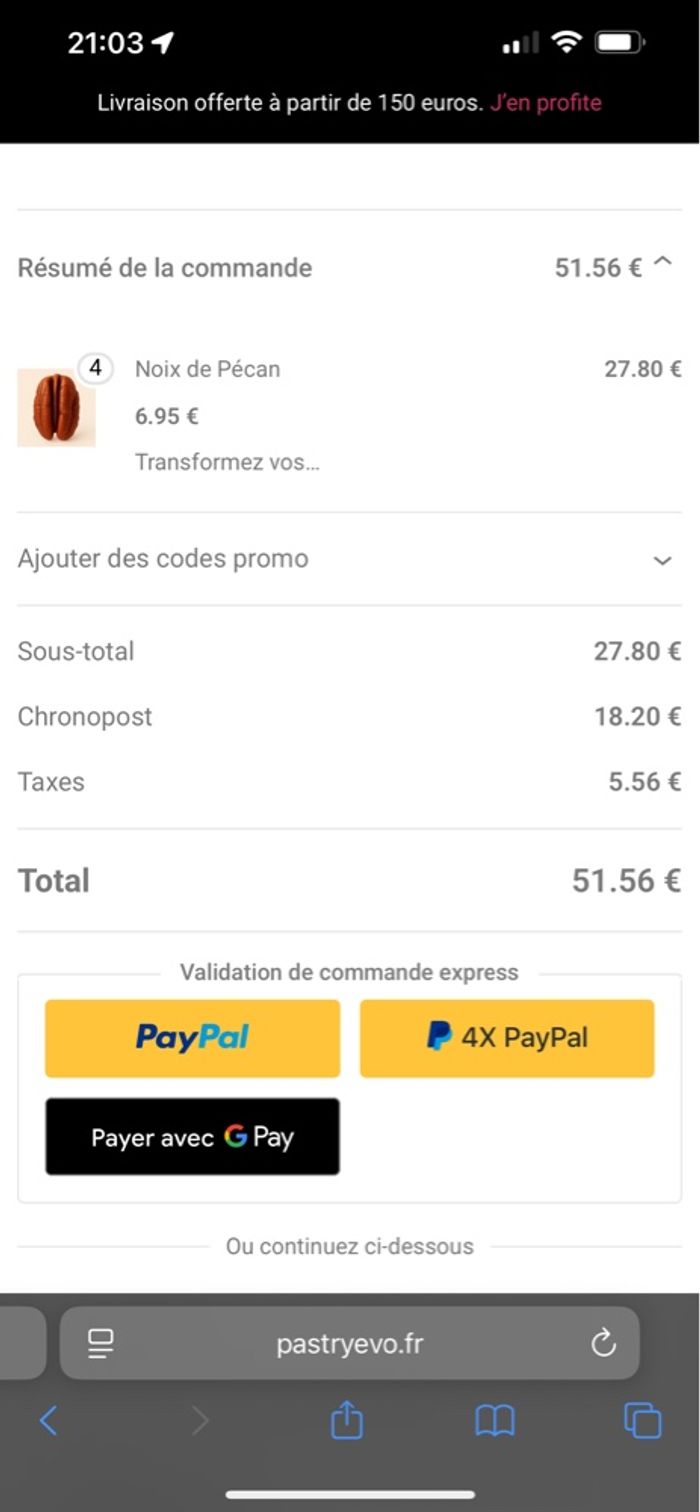
Task: Check out with the PayPal button
Action: coord(192,1038)
